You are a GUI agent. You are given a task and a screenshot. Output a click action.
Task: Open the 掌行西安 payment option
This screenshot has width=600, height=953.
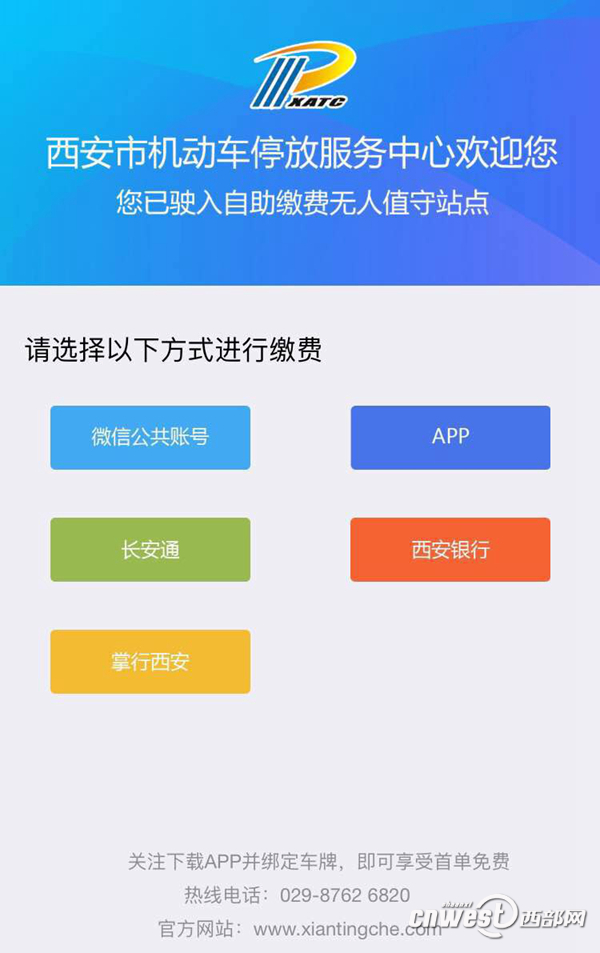pyautogui.click(x=150, y=661)
